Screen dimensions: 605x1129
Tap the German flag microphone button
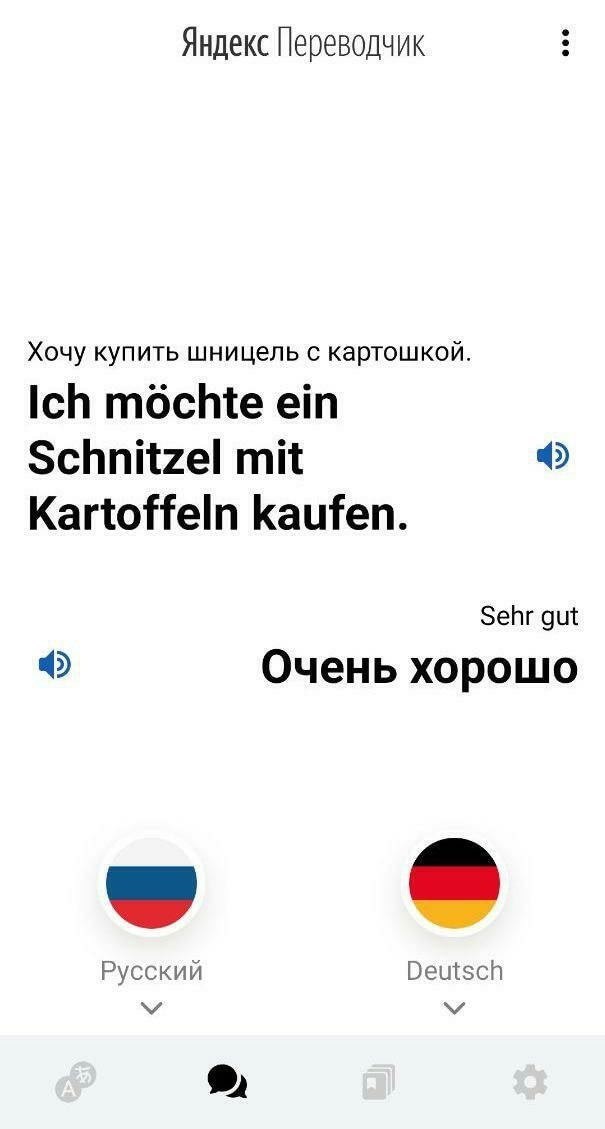pyautogui.click(x=454, y=884)
